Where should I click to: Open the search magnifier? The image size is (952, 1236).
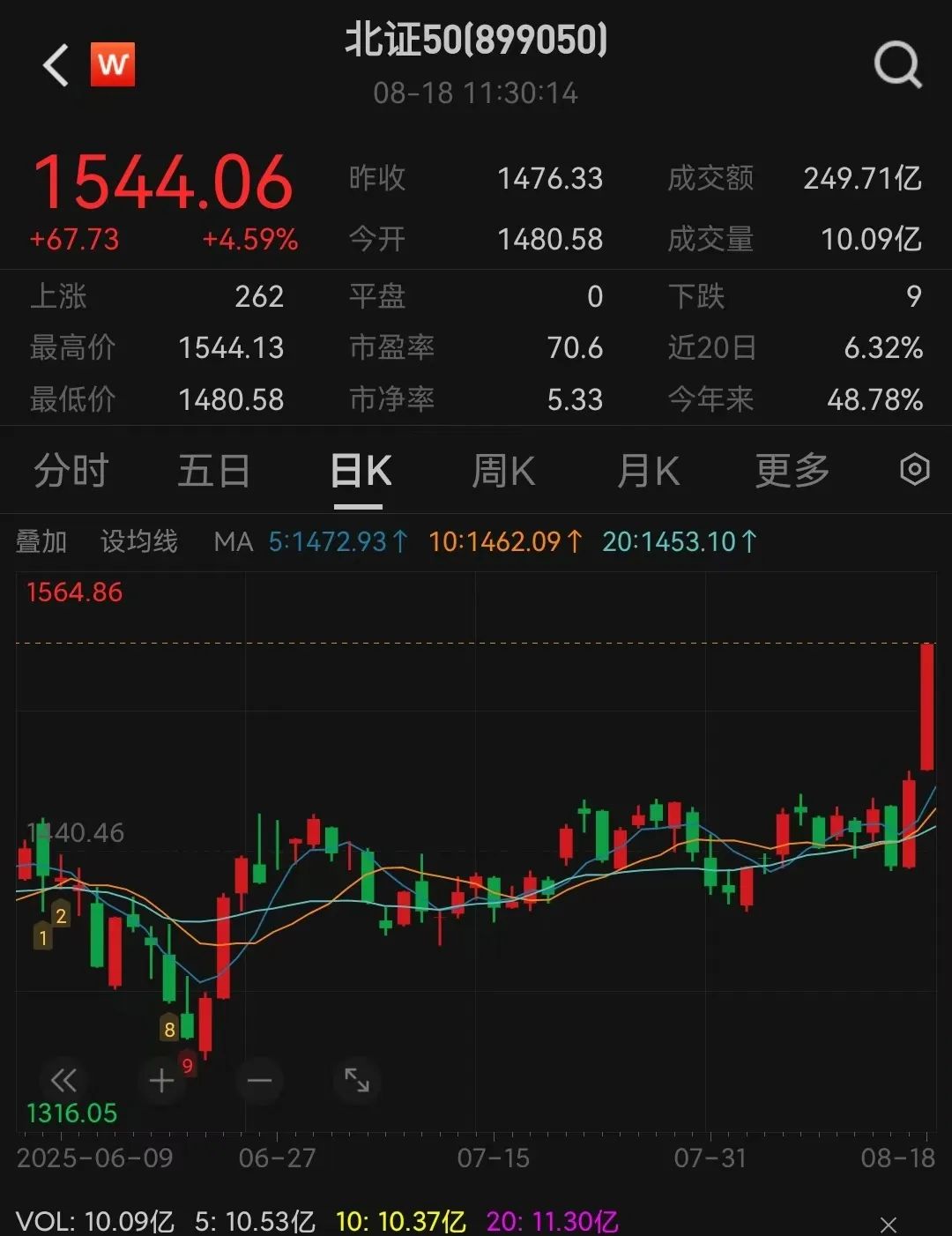[x=897, y=65]
